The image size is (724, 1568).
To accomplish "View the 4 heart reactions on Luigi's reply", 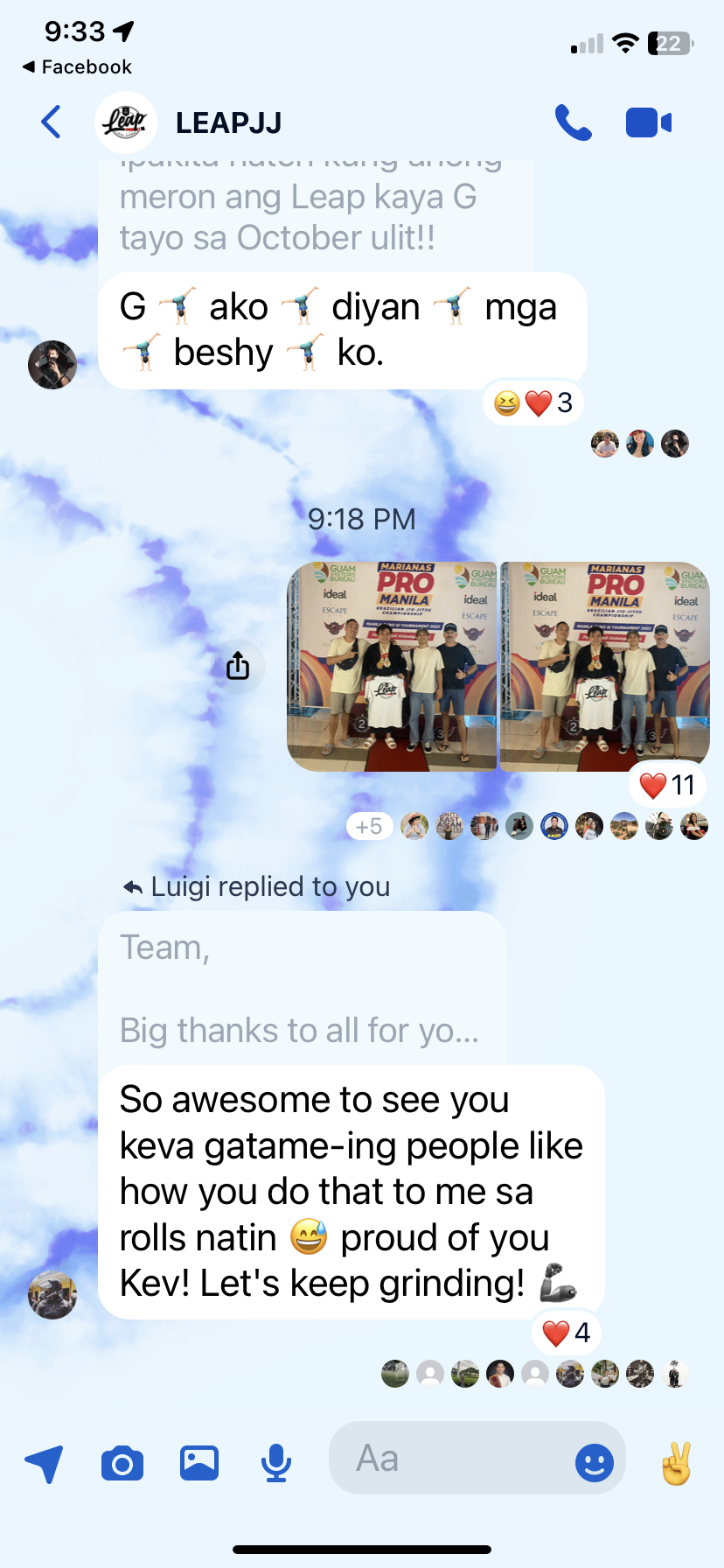I will (x=567, y=1333).
